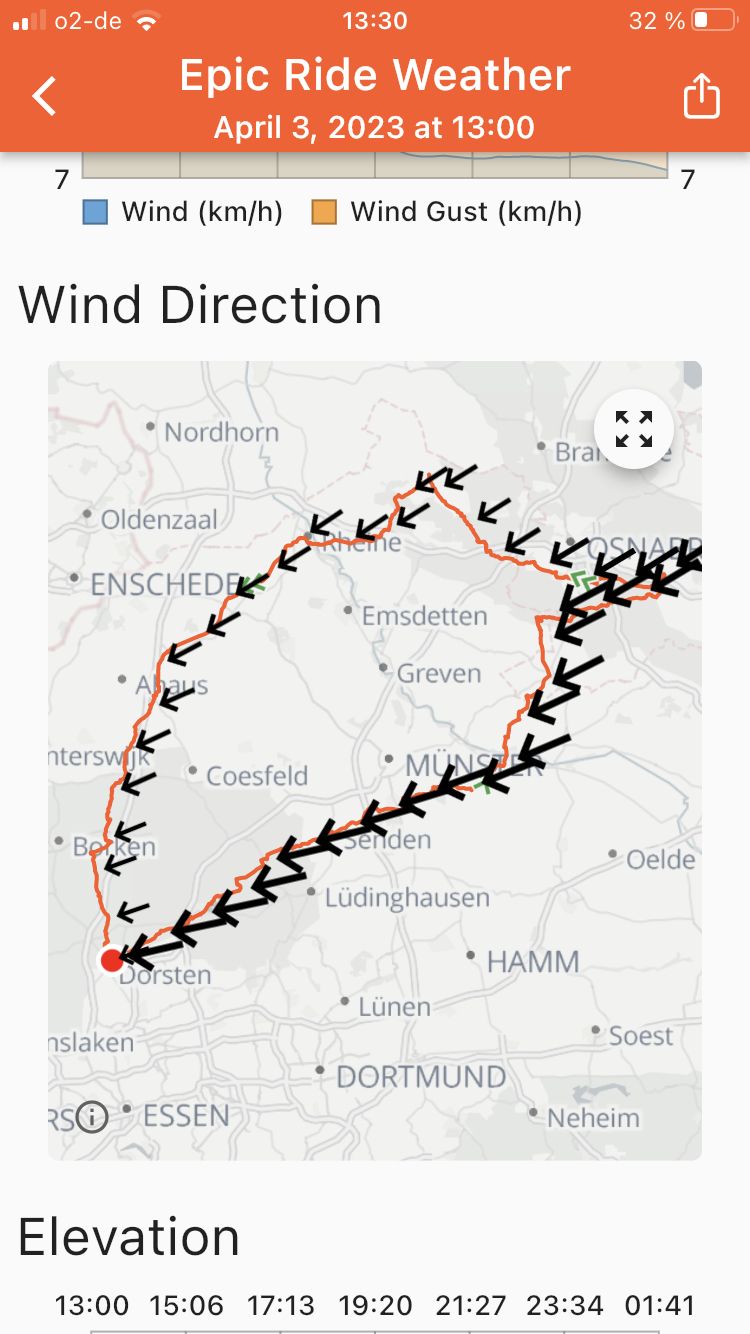Share the ride weather forecast
The height and width of the screenshot is (1334, 750).
701,97
